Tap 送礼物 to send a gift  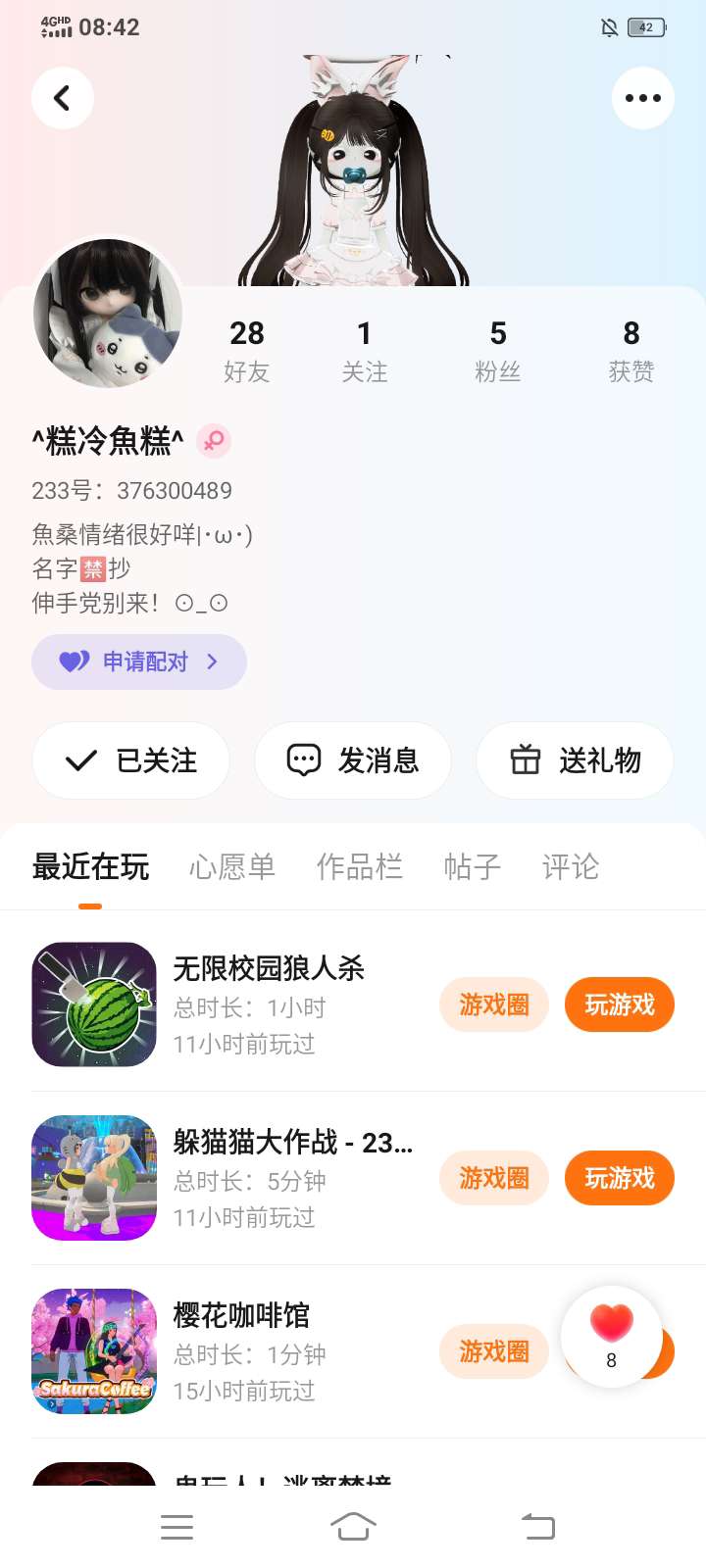tap(575, 760)
